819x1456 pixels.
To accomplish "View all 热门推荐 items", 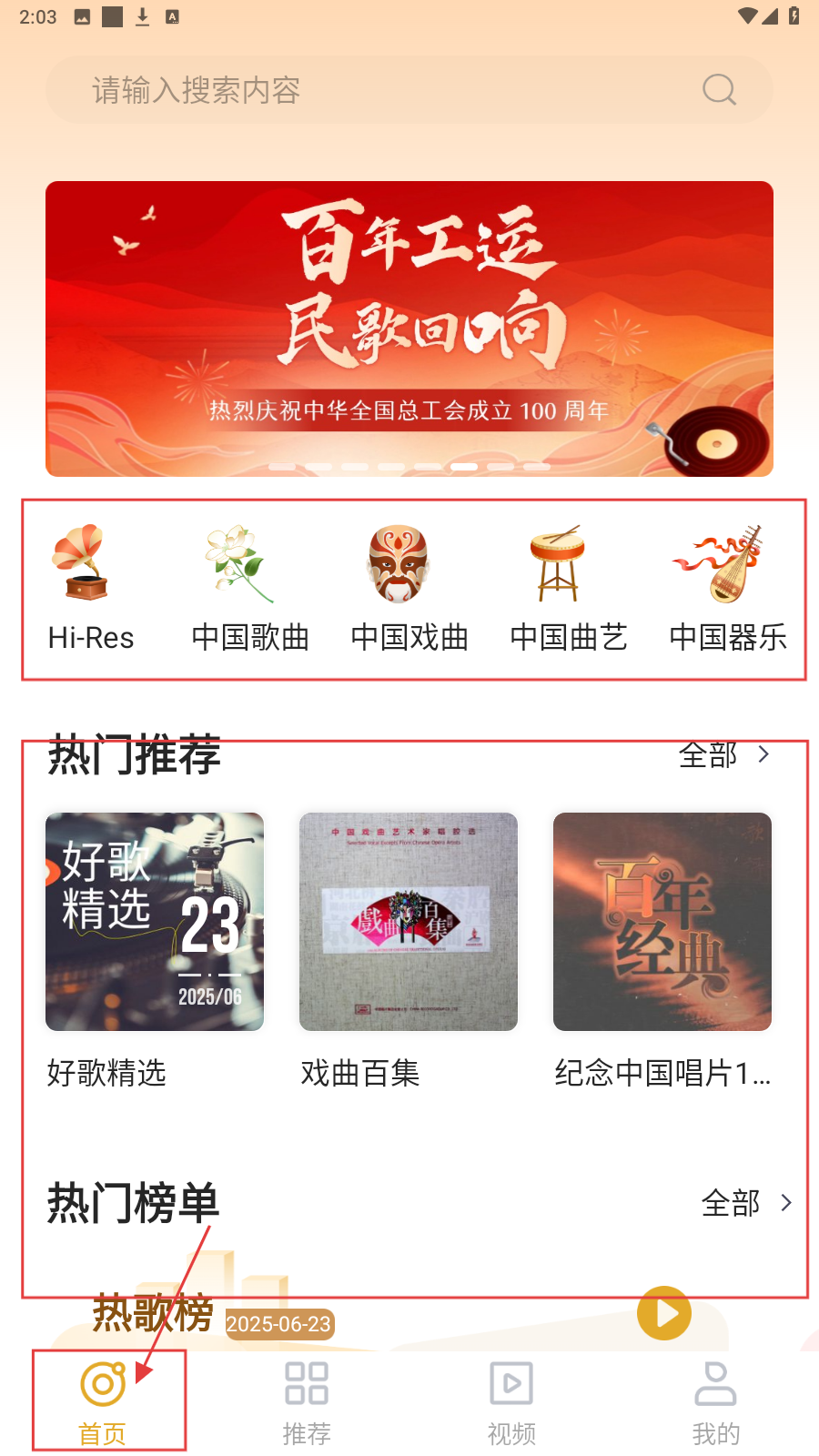I will (x=724, y=755).
